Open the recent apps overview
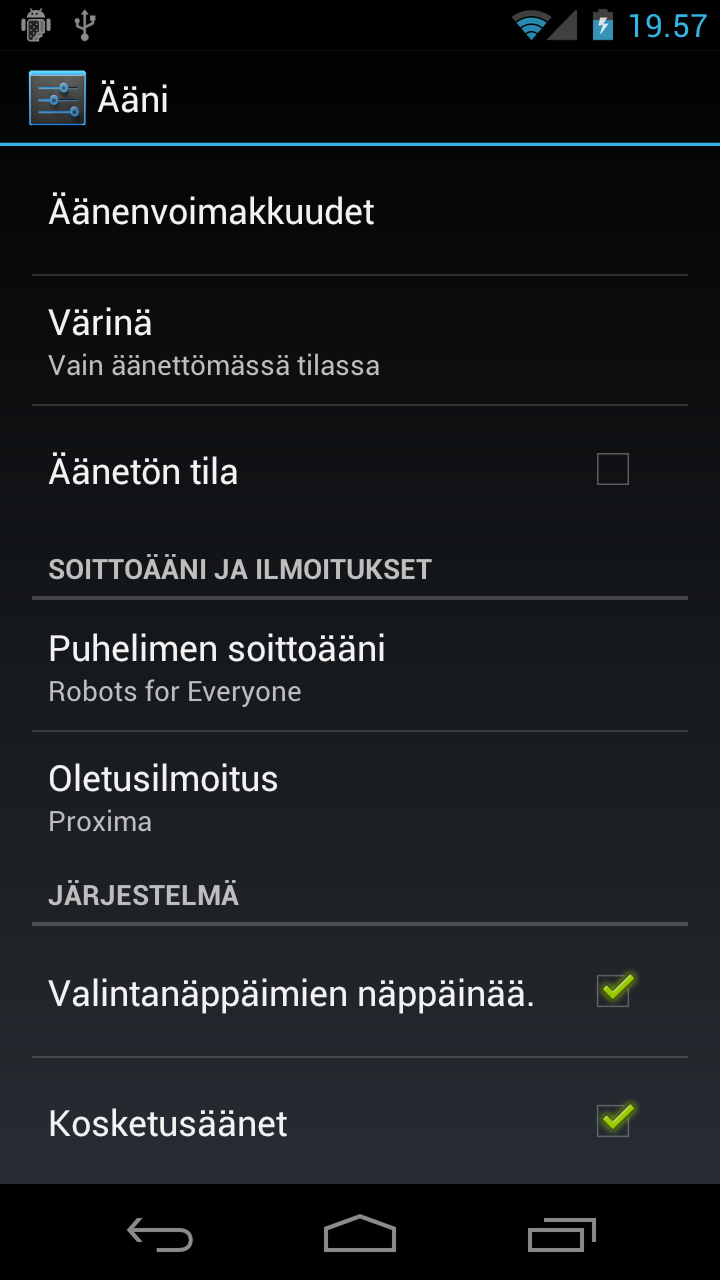Screen dimensions: 720x1280 tap(561, 1233)
